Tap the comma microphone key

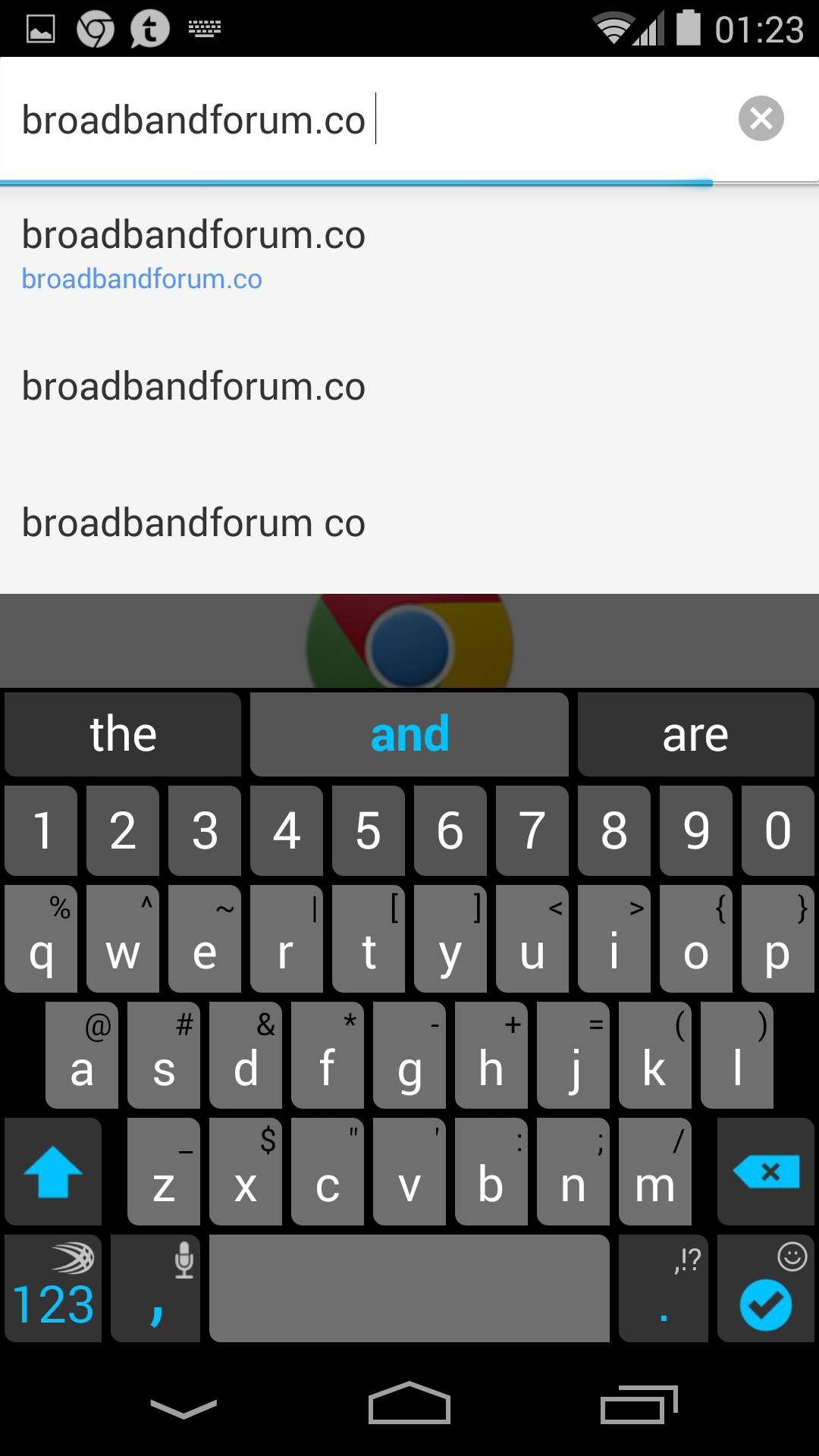coord(155,1289)
